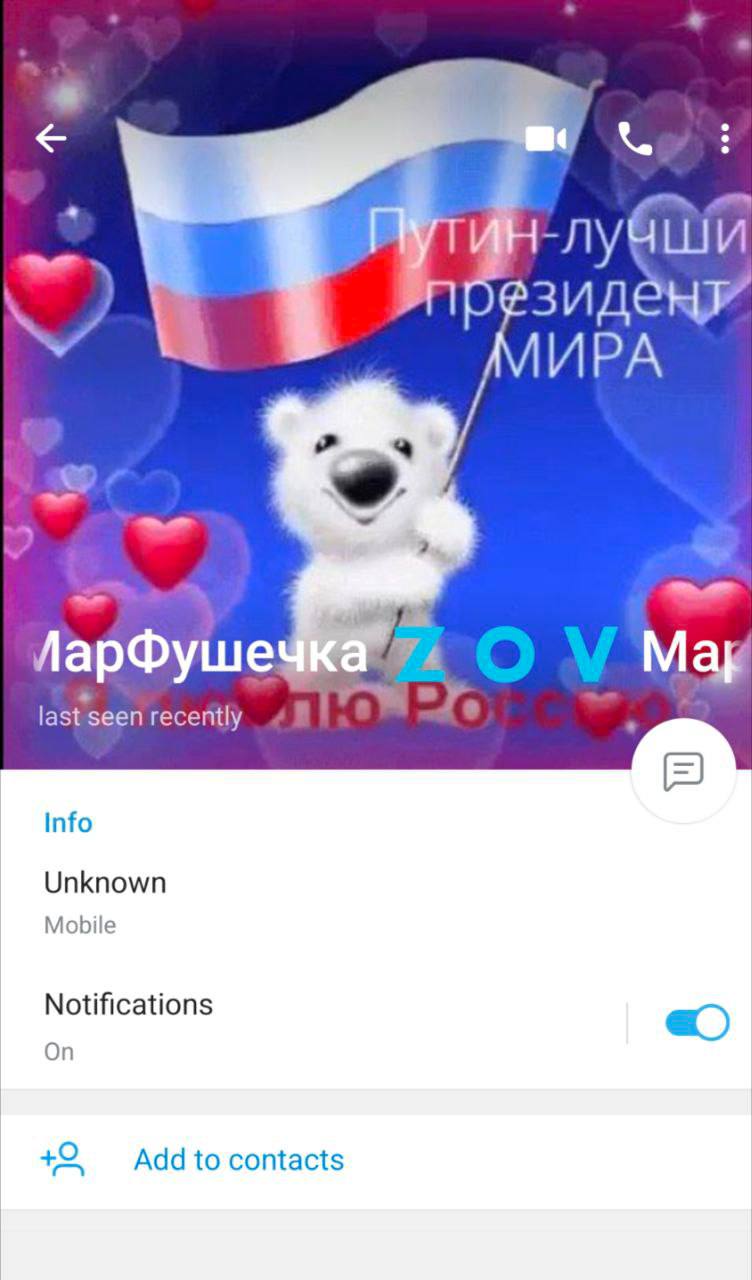Screen dimensions: 752x1280
Task: Open the three-dot overflow menu
Action: 724,139
